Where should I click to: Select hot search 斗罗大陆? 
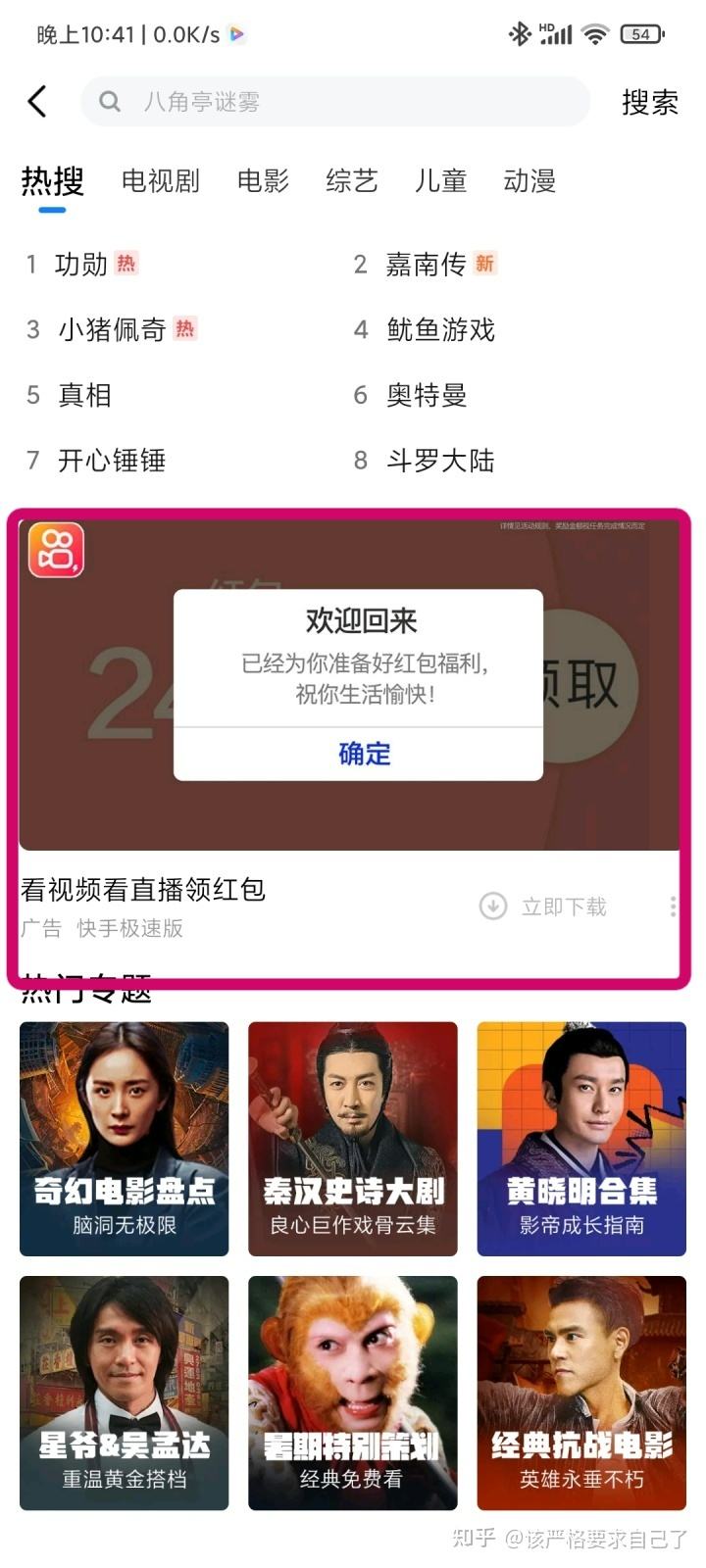pos(440,461)
